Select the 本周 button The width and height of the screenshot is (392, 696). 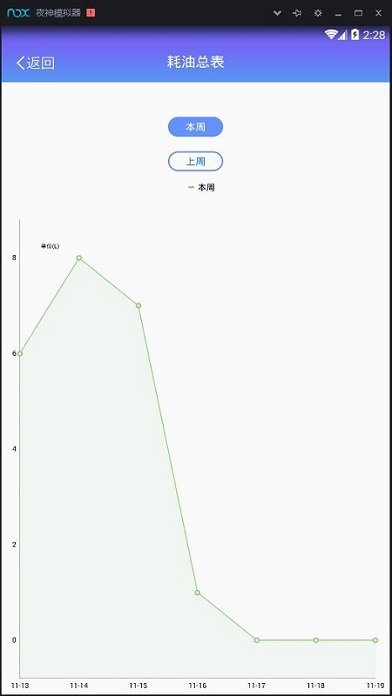(x=195, y=127)
